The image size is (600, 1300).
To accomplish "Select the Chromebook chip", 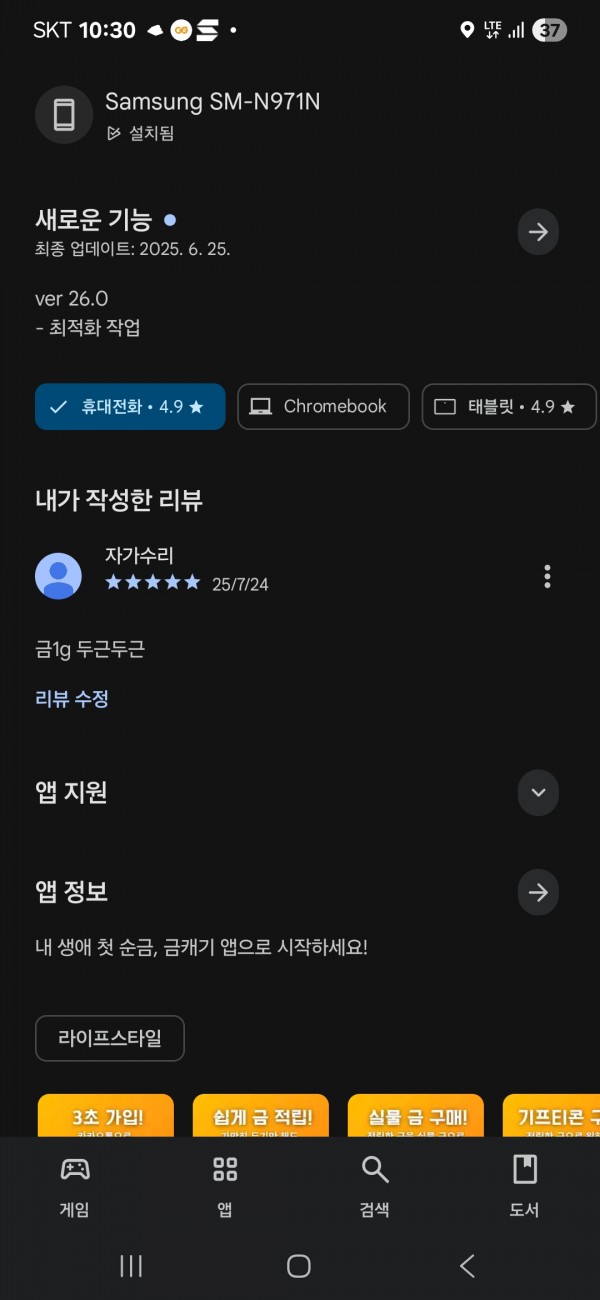I will (x=323, y=407).
